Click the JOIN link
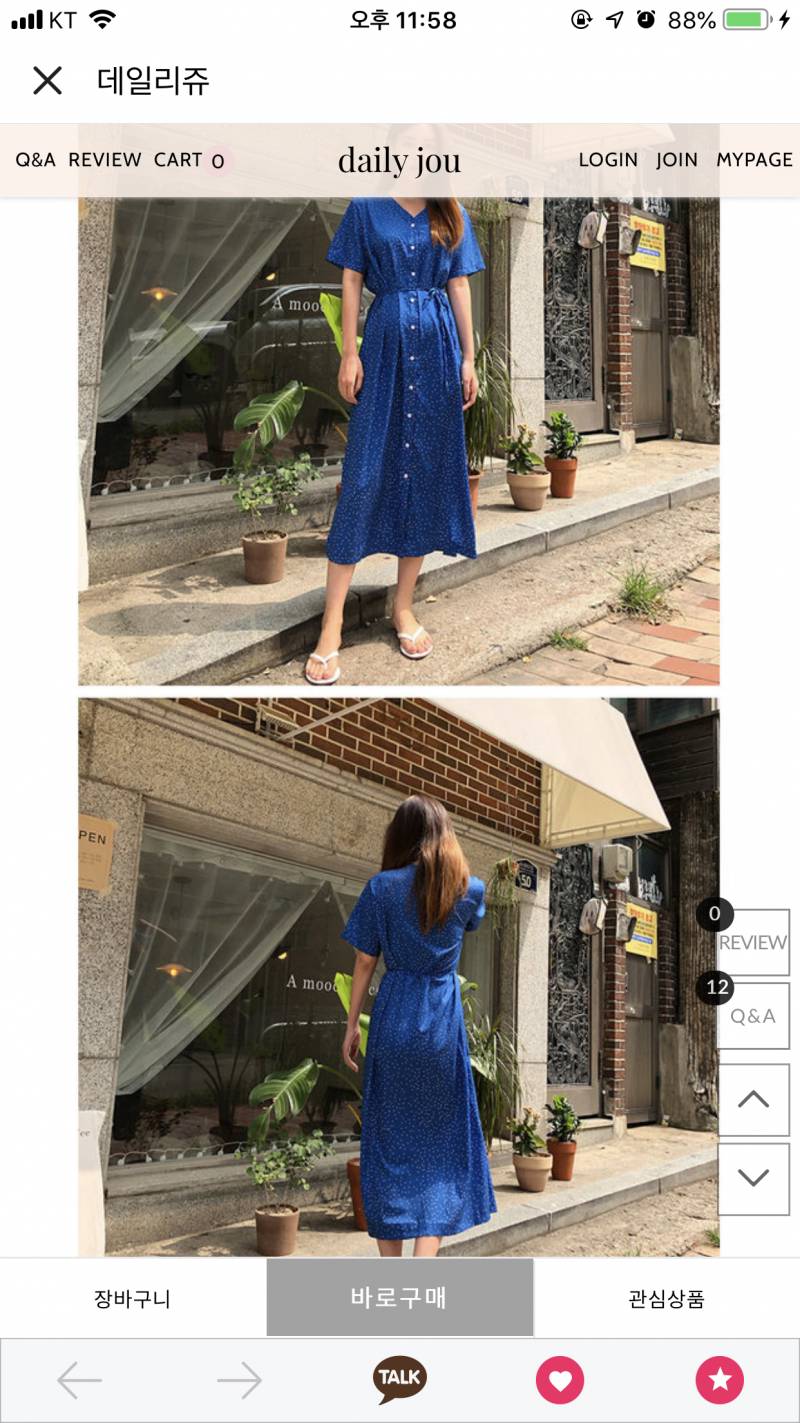 pos(677,159)
